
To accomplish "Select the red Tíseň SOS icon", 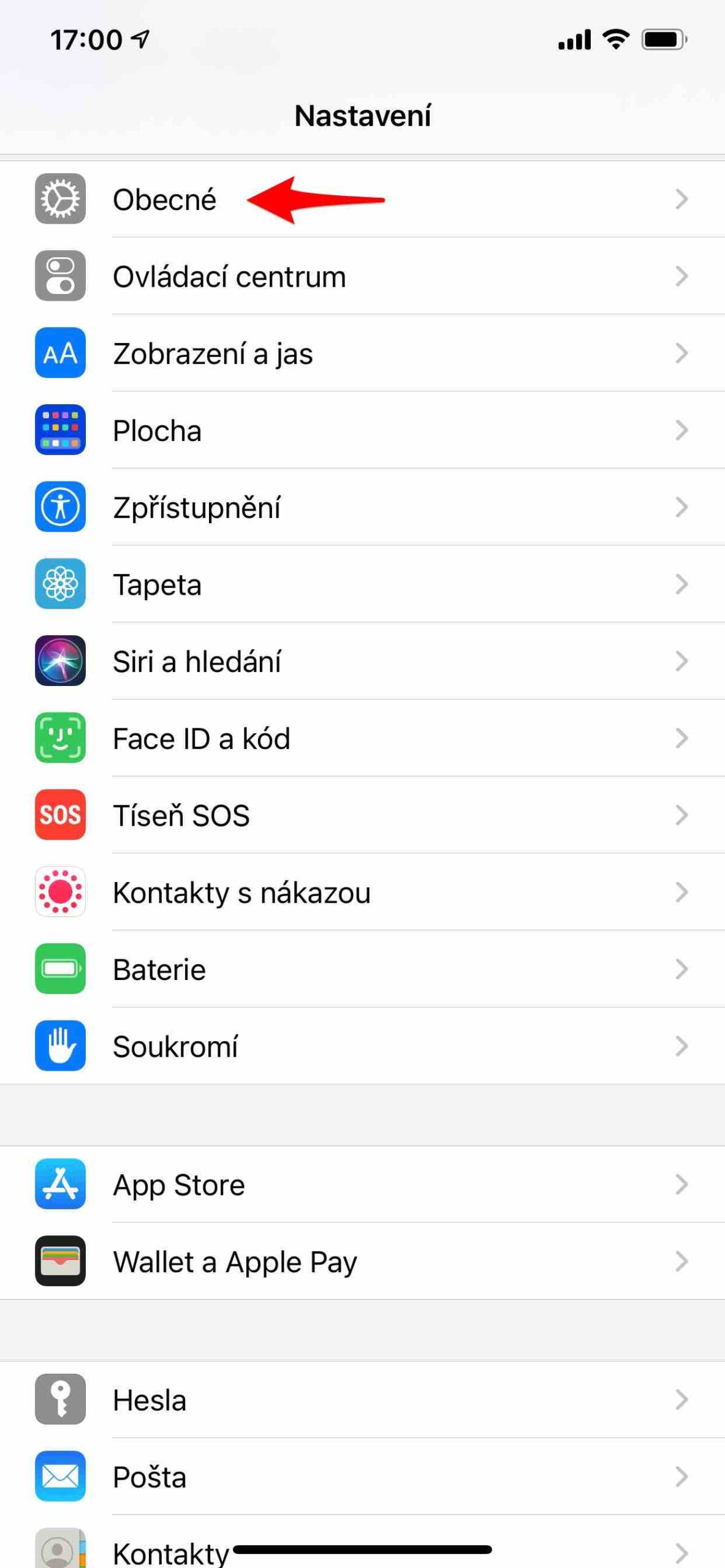I will click(x=60, y=815).
